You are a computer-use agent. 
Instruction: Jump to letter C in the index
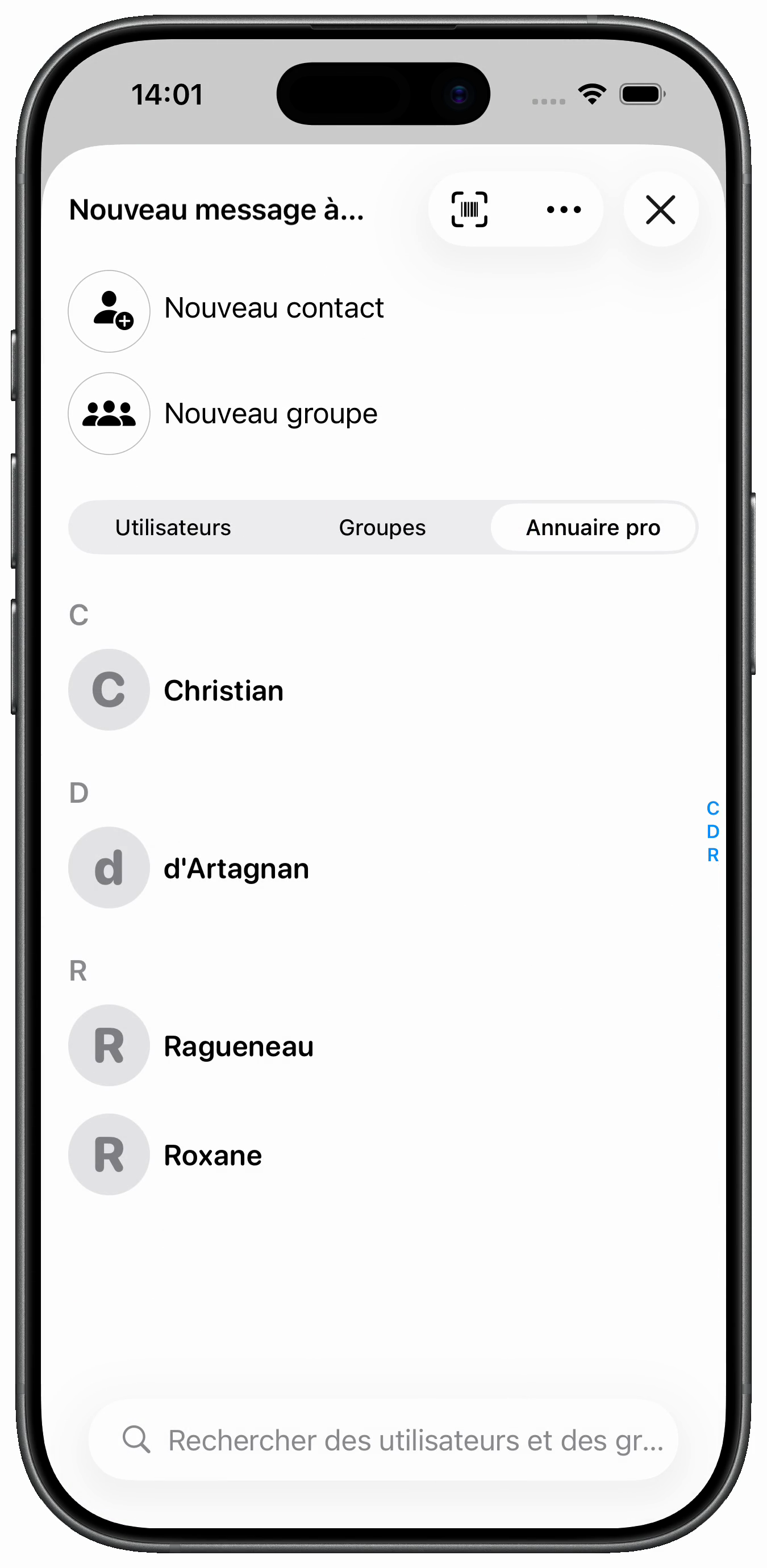pyautogui.click(x=713, y=808)
